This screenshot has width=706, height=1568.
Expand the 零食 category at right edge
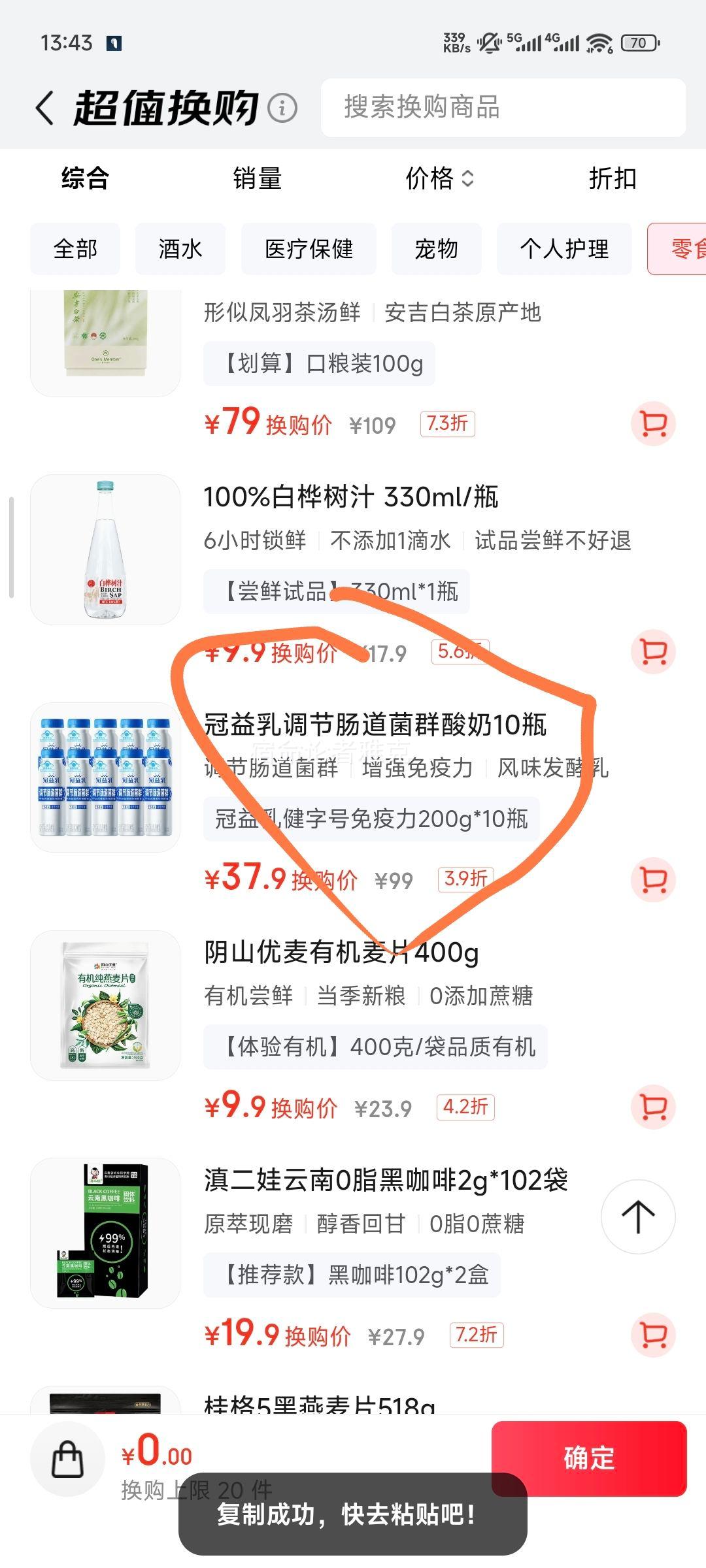(x=683, y=249)
